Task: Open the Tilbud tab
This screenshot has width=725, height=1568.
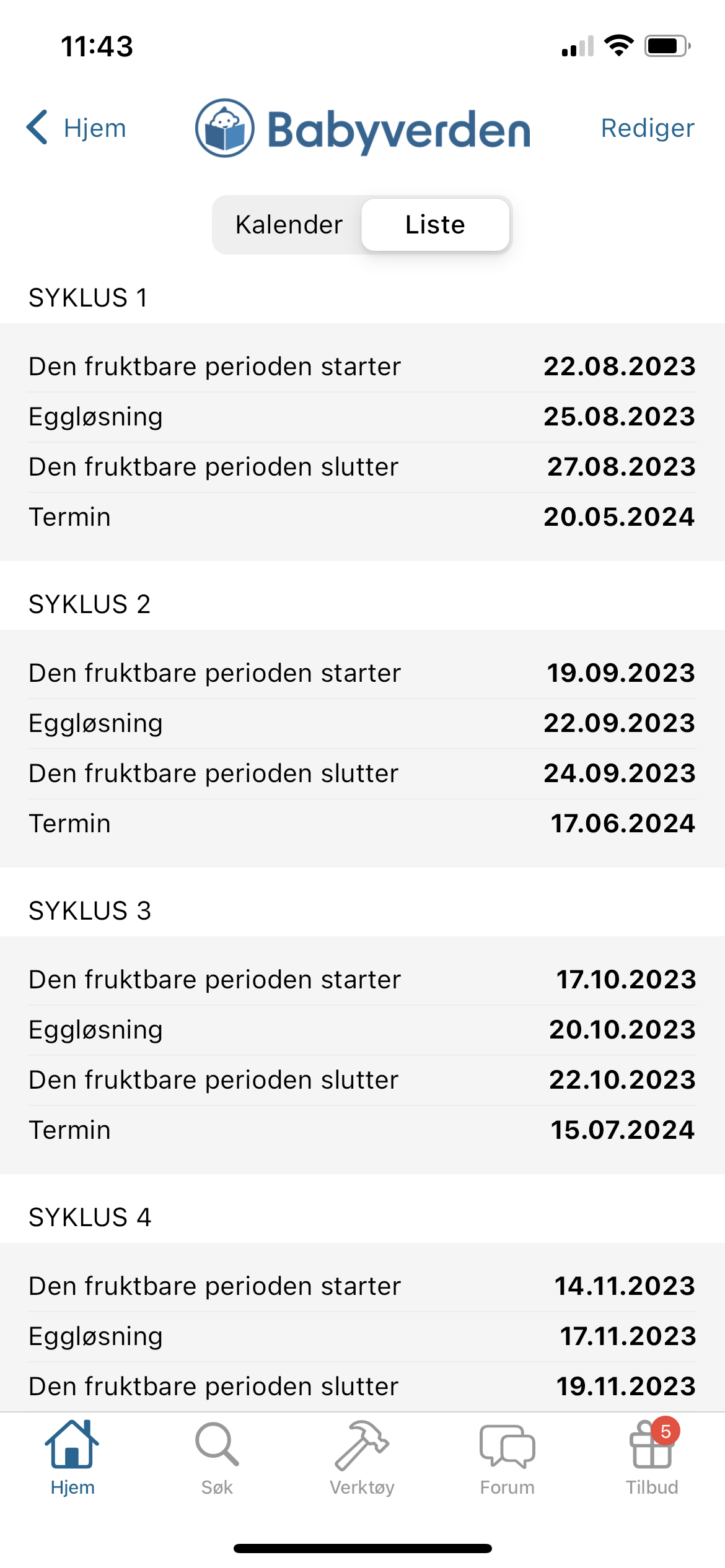Action: click(x=652, y=1458)
